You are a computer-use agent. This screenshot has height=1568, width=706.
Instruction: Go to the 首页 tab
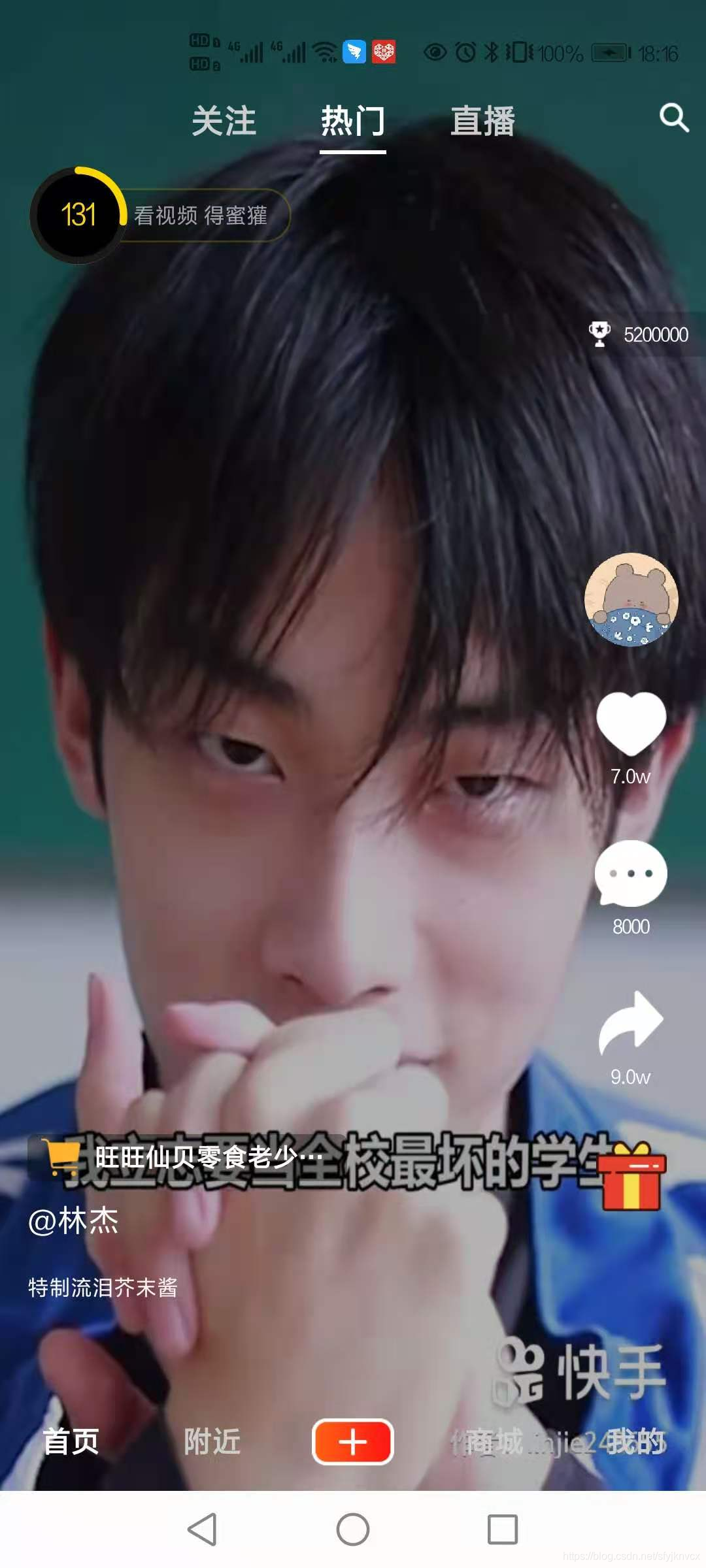pos(71,1441)
